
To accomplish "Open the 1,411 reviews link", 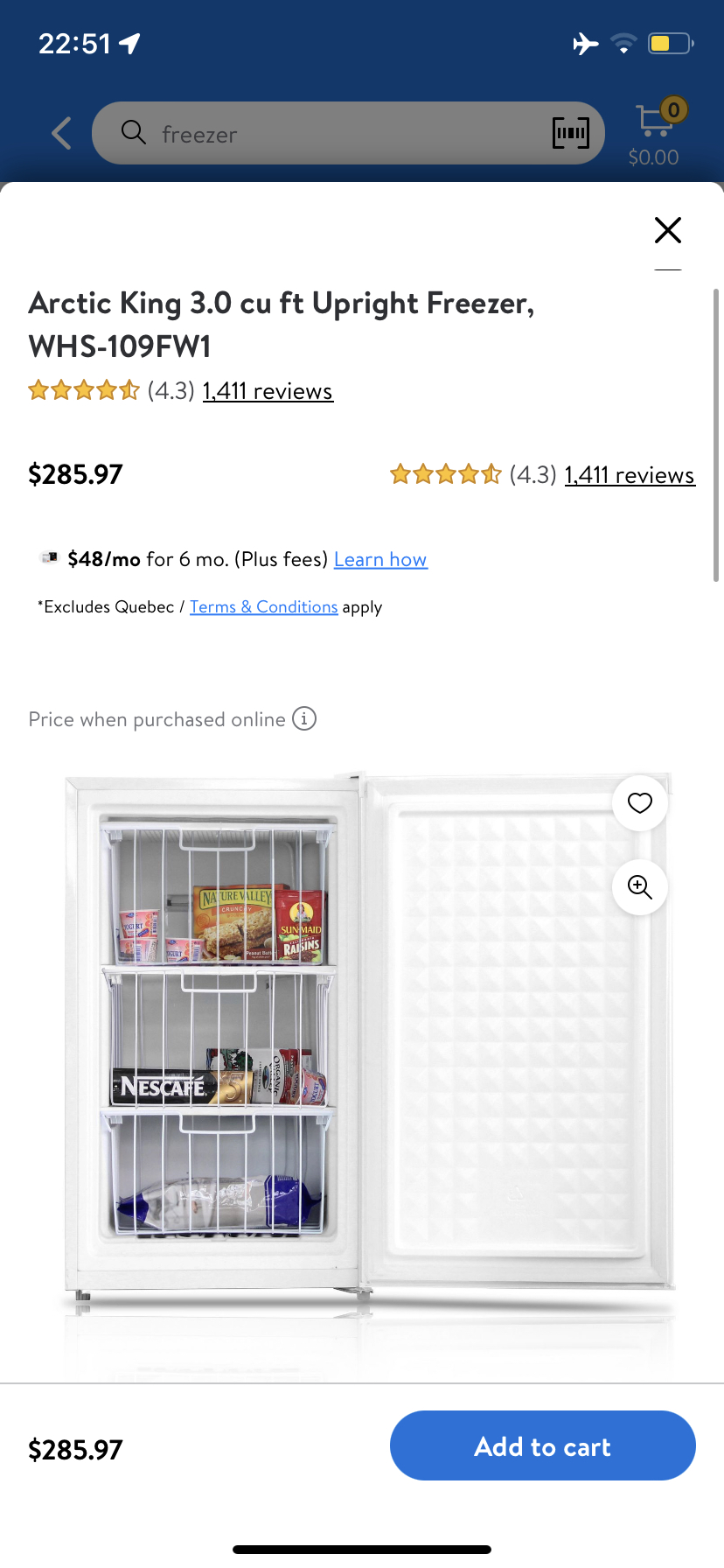I will click(x=267, y=391).
